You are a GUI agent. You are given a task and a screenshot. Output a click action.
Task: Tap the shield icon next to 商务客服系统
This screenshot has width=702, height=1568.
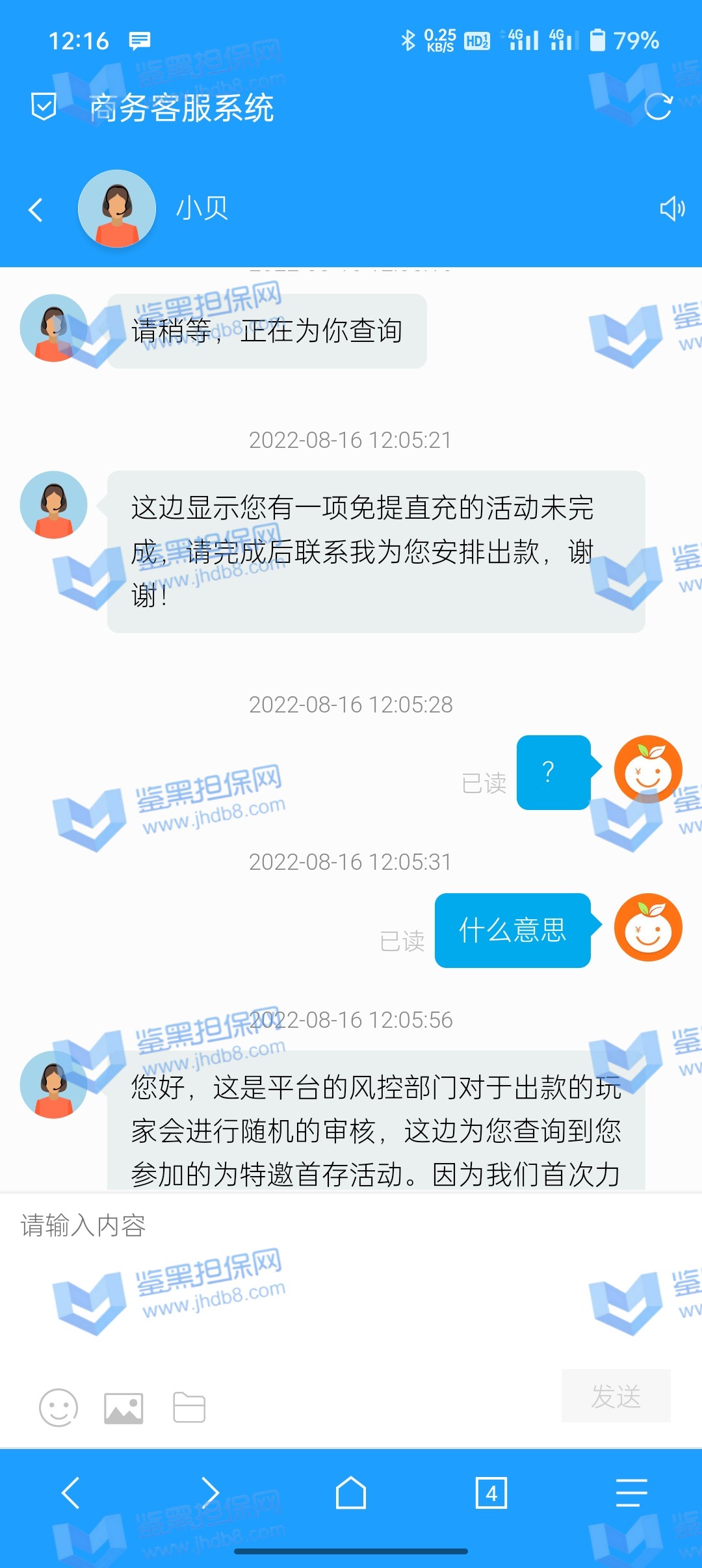44,107
